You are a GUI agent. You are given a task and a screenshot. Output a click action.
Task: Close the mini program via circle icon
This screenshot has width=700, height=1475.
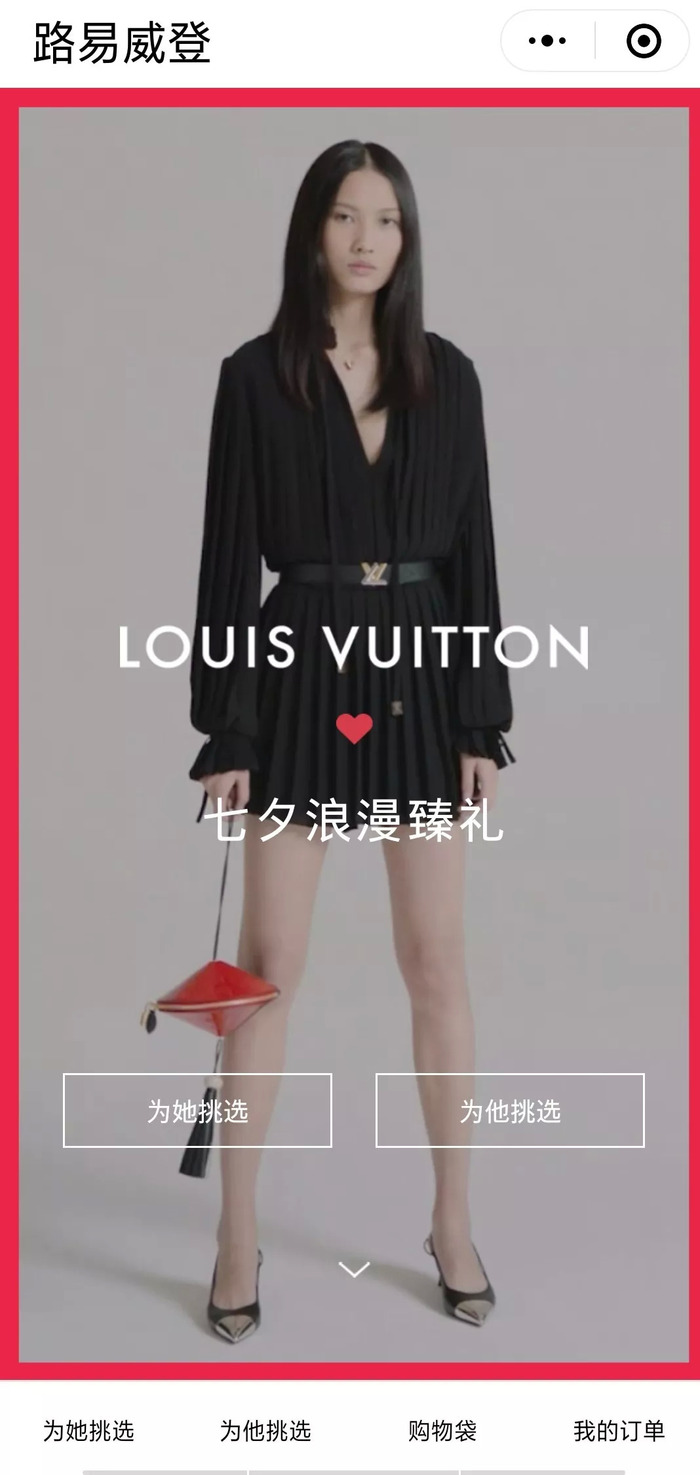point(643,41)
